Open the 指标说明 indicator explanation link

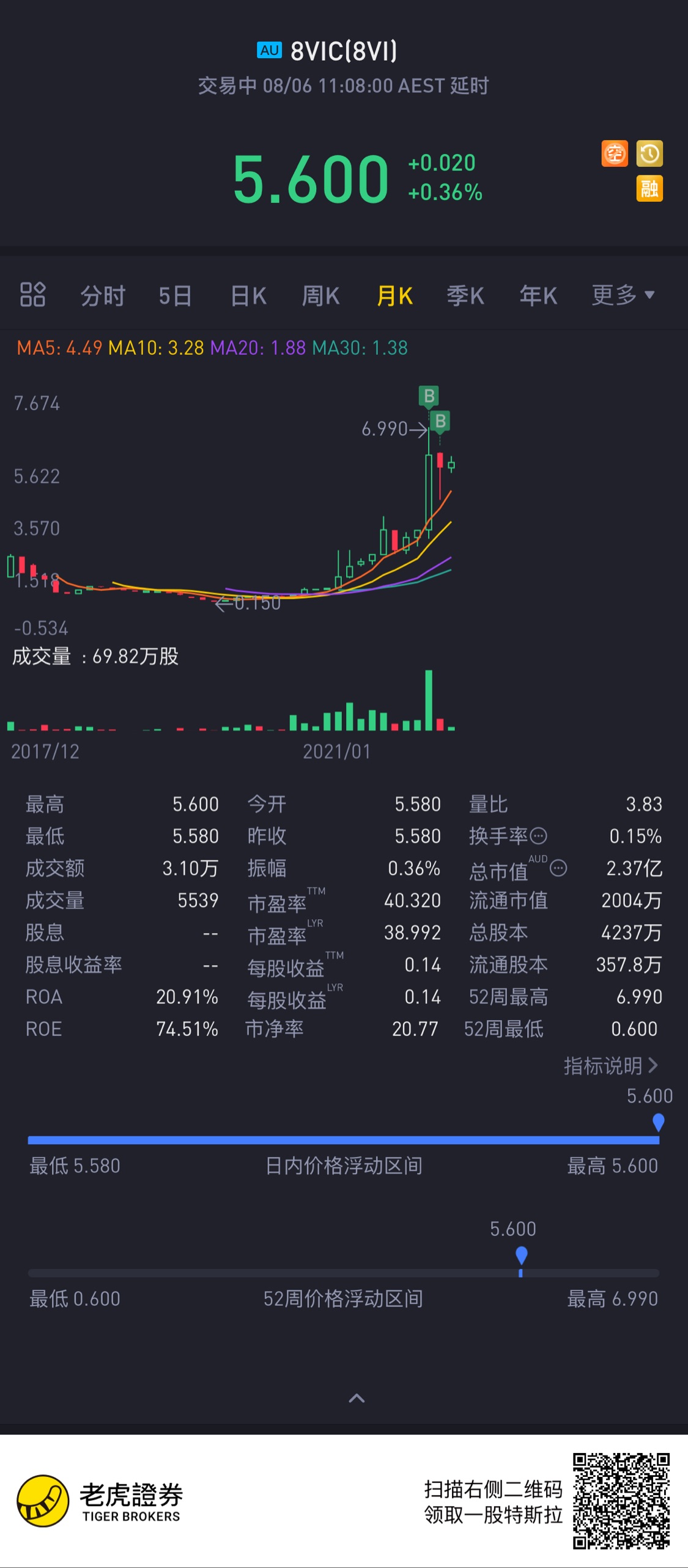click(x=610, y=1065)
